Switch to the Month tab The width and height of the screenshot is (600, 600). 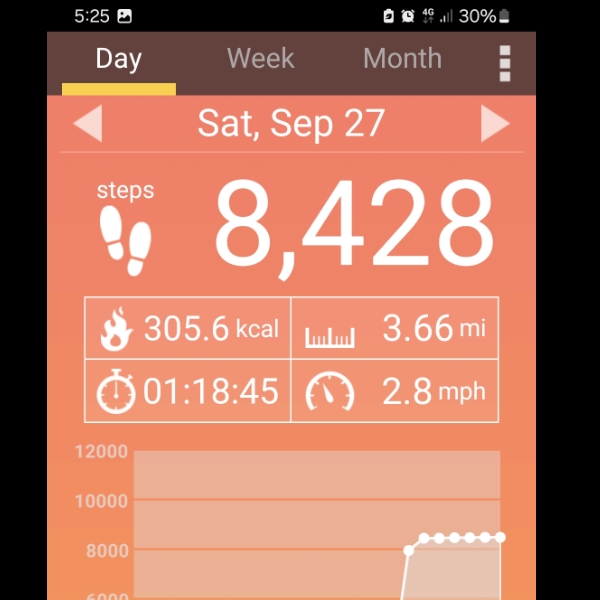click(402, 59)
